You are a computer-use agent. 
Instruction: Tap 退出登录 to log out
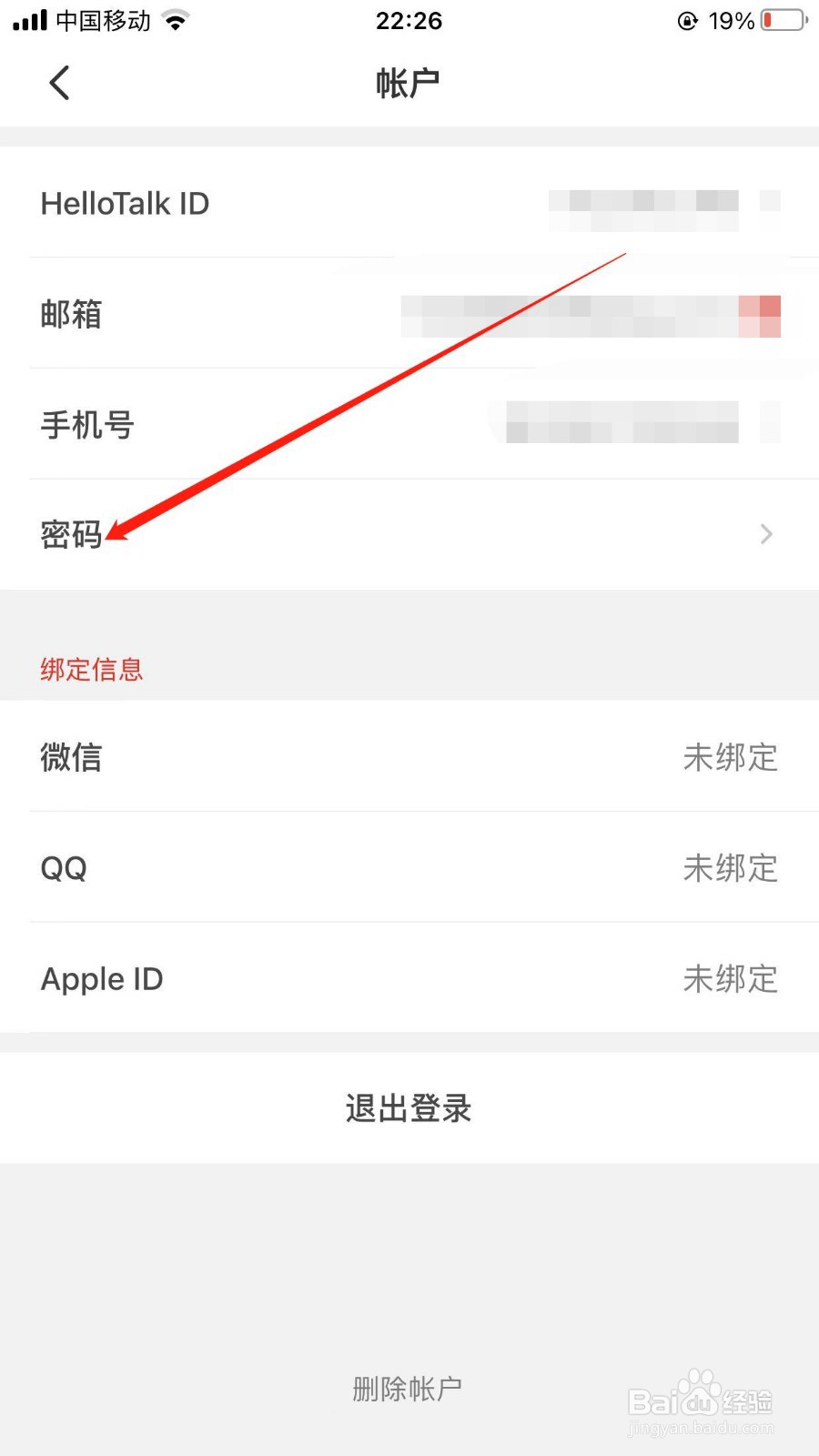(409, 1107)
